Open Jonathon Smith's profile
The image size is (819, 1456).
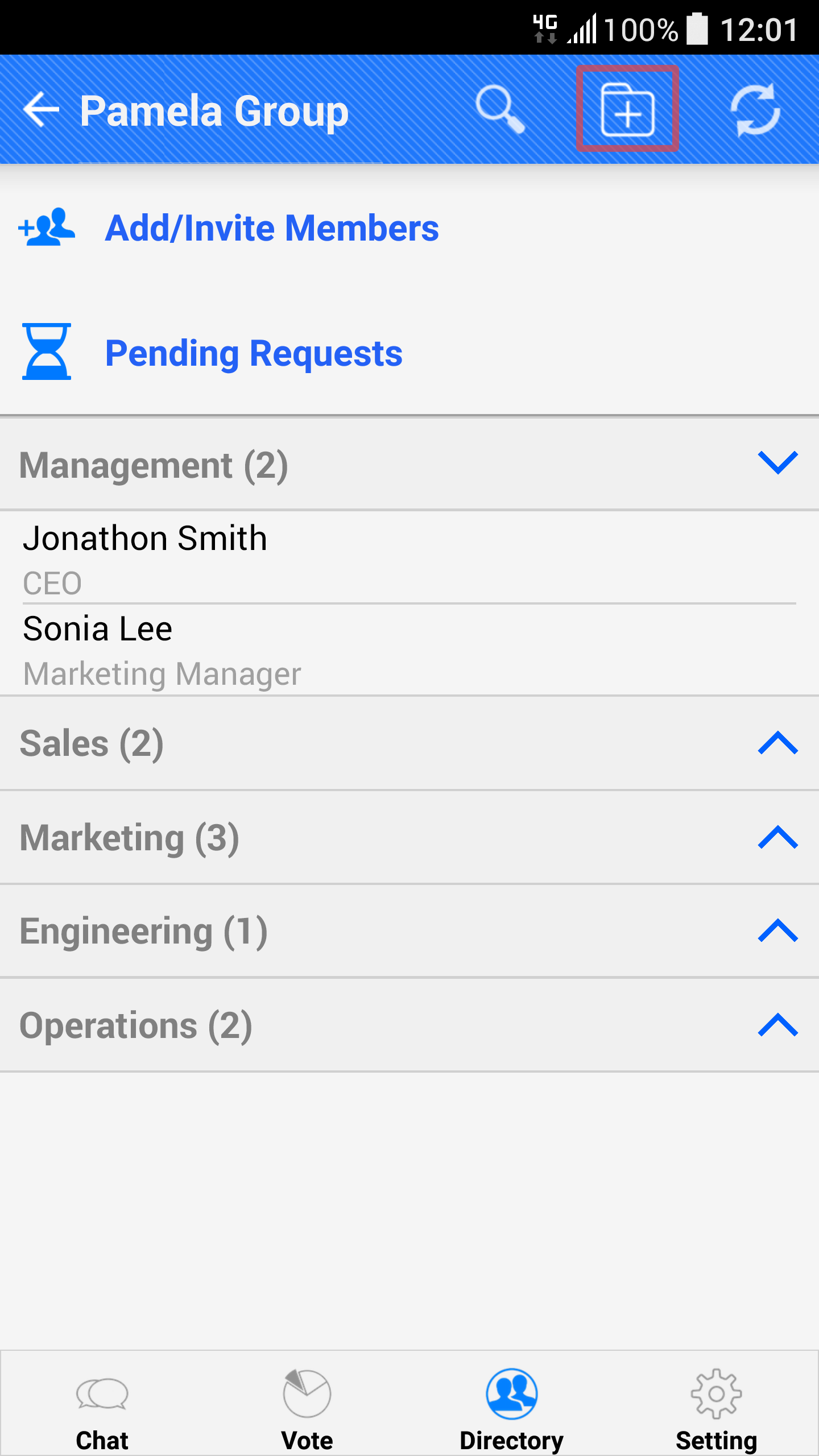tap(409, 558)
